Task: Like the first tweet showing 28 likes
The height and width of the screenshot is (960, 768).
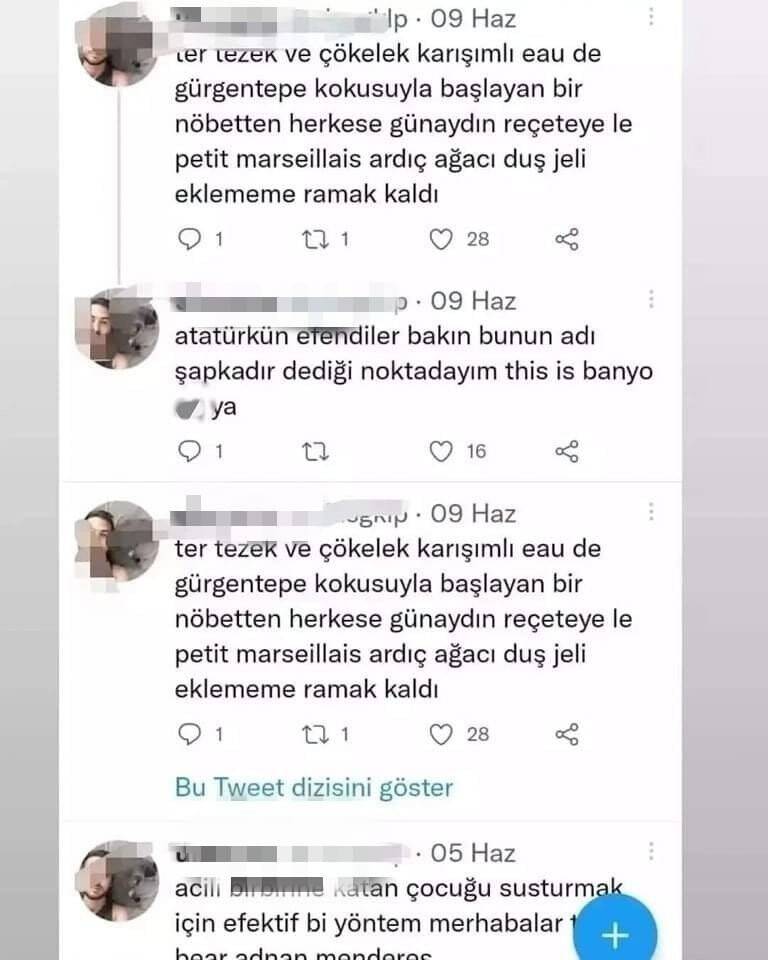Action: click(x=440, y=239)
